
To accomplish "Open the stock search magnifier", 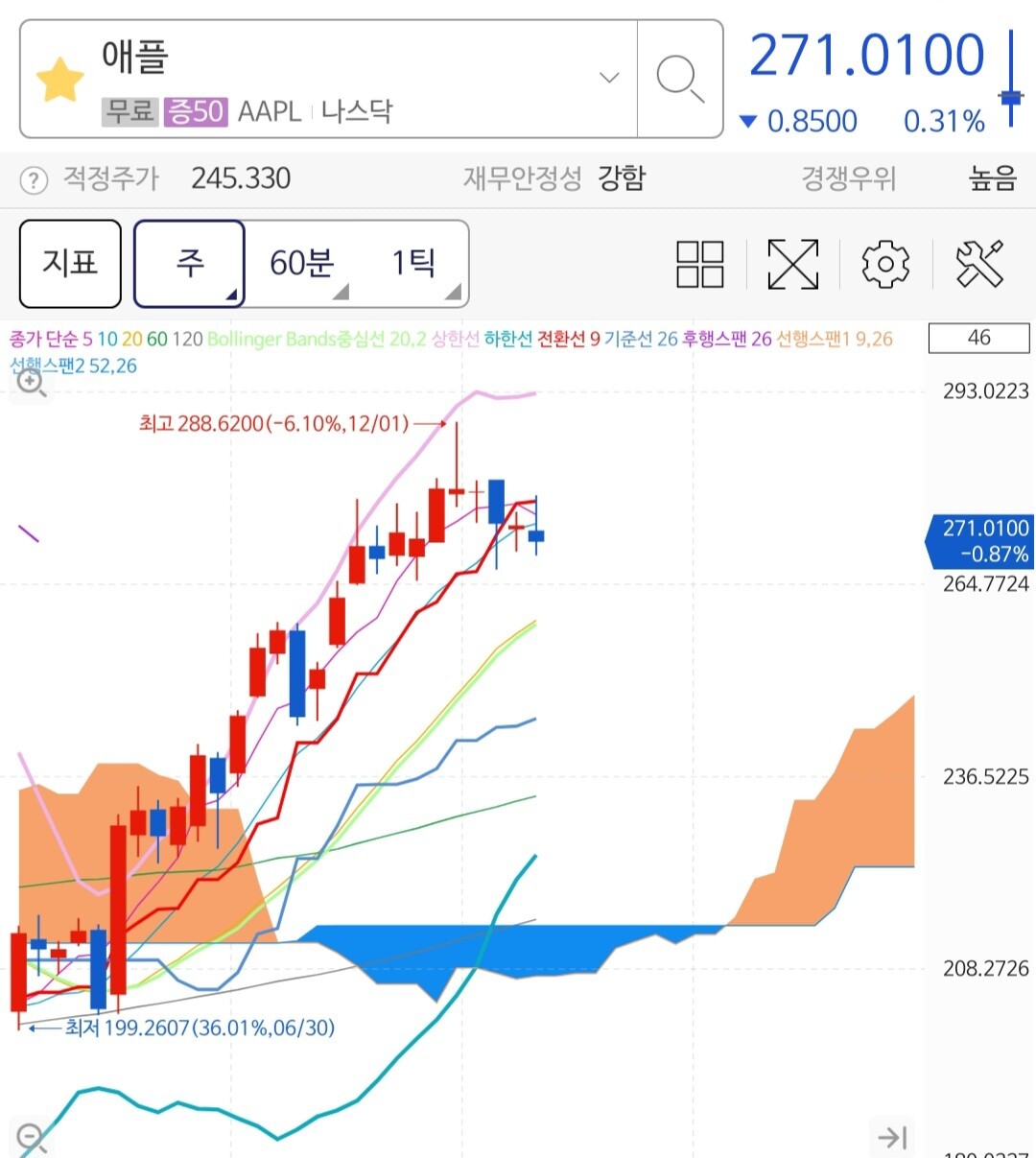I will click(680, 79).
